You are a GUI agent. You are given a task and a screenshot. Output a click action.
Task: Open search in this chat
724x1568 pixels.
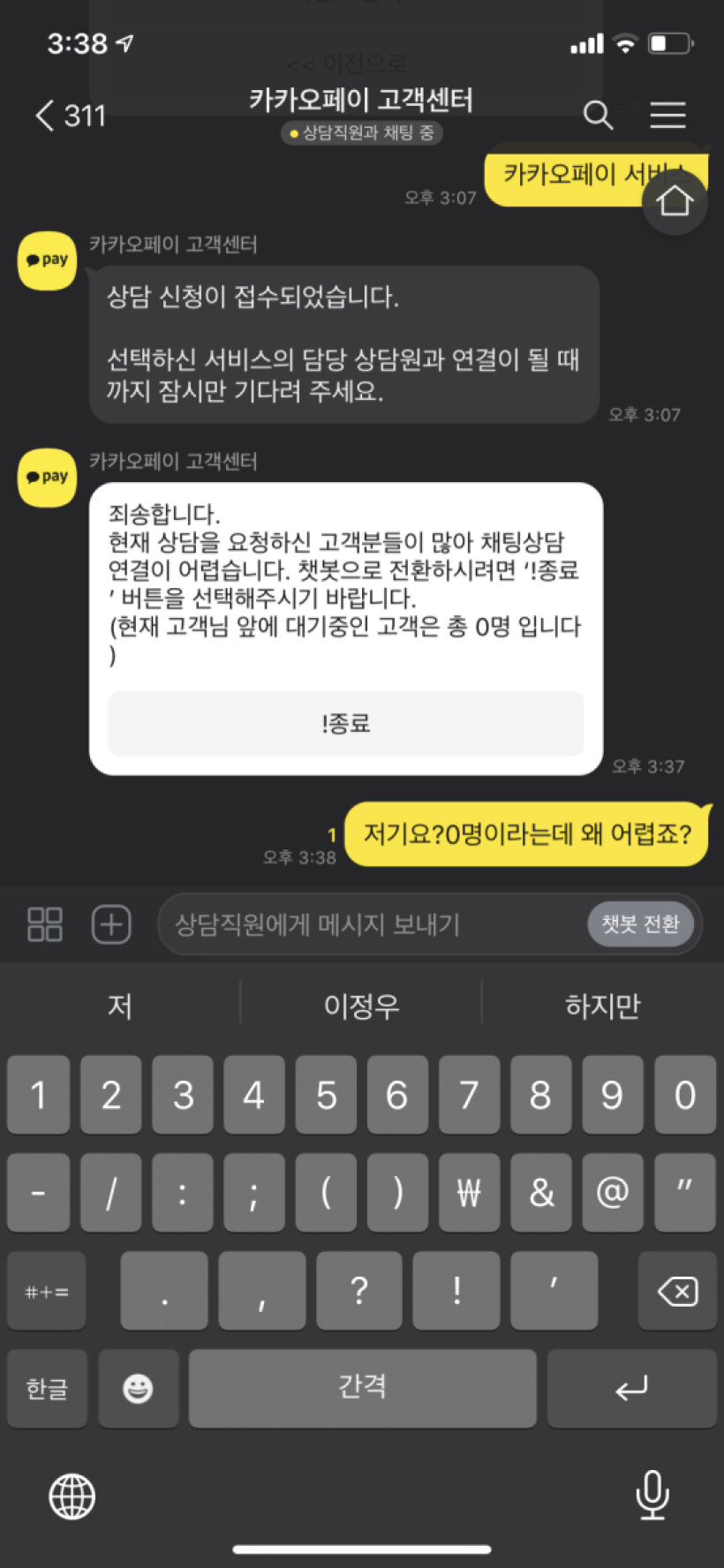click(x=598, y=115)
